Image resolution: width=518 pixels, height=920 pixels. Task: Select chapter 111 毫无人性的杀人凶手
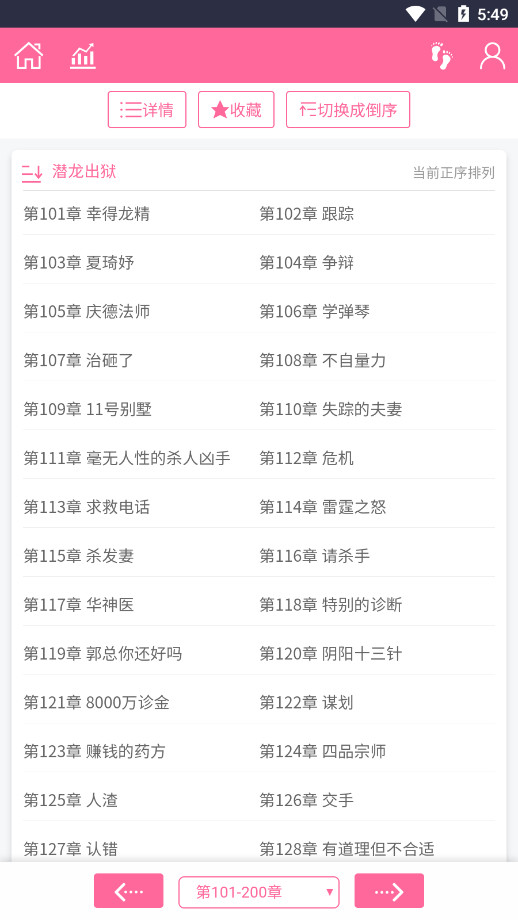point(127,458)
